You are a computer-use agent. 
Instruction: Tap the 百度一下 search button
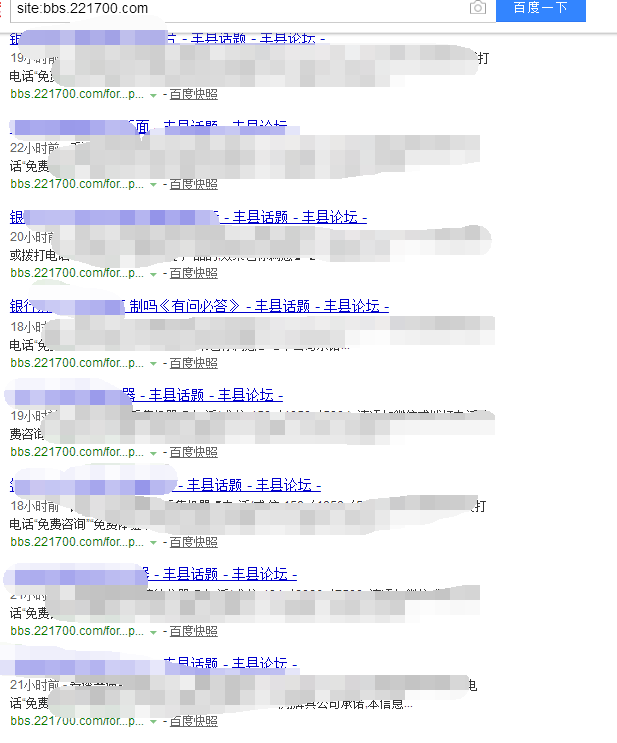[540, 8]
